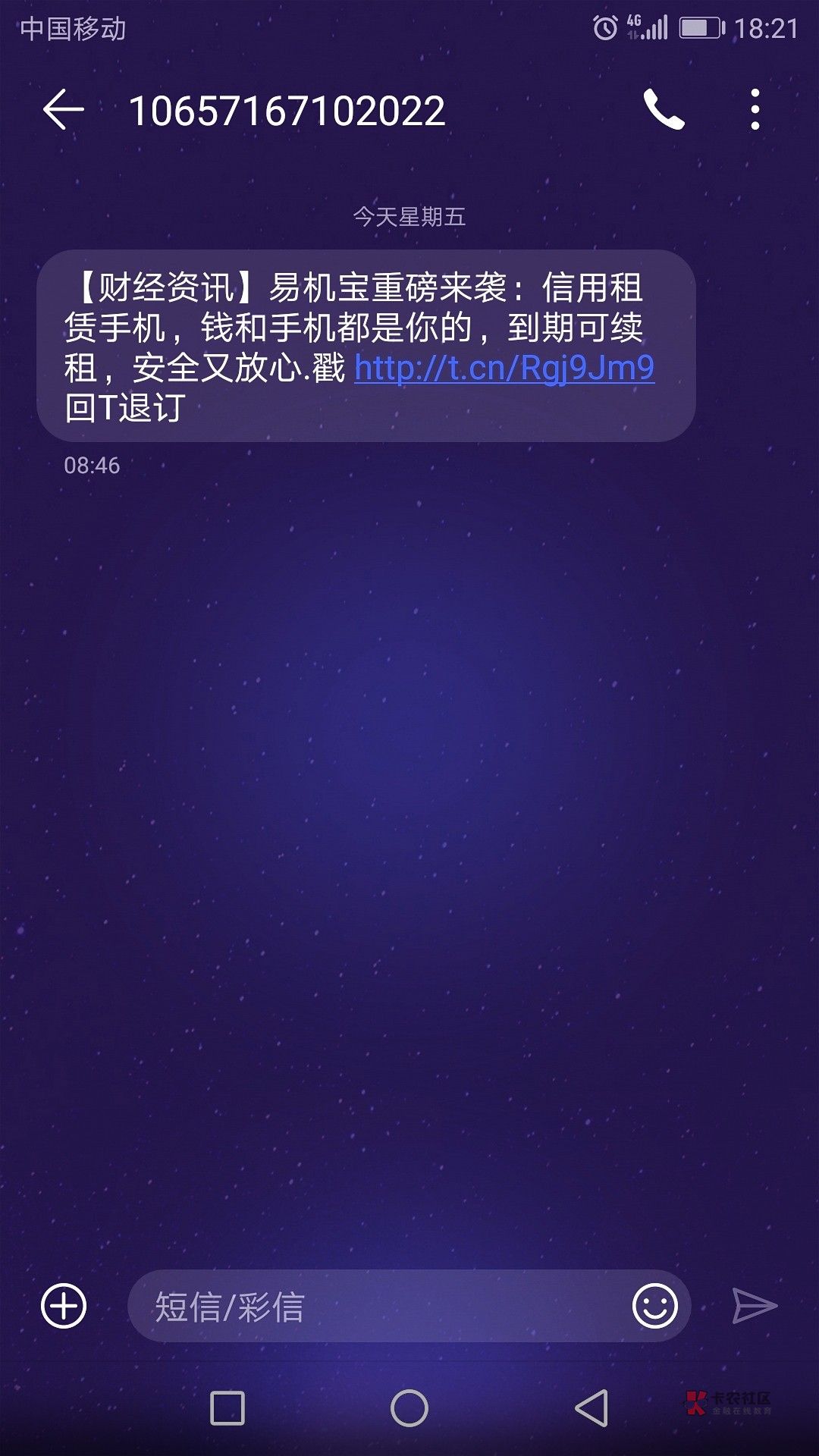The image size is (819, 1456).
Task: Go to the home screen
Action: click(x=409, y=1408)
